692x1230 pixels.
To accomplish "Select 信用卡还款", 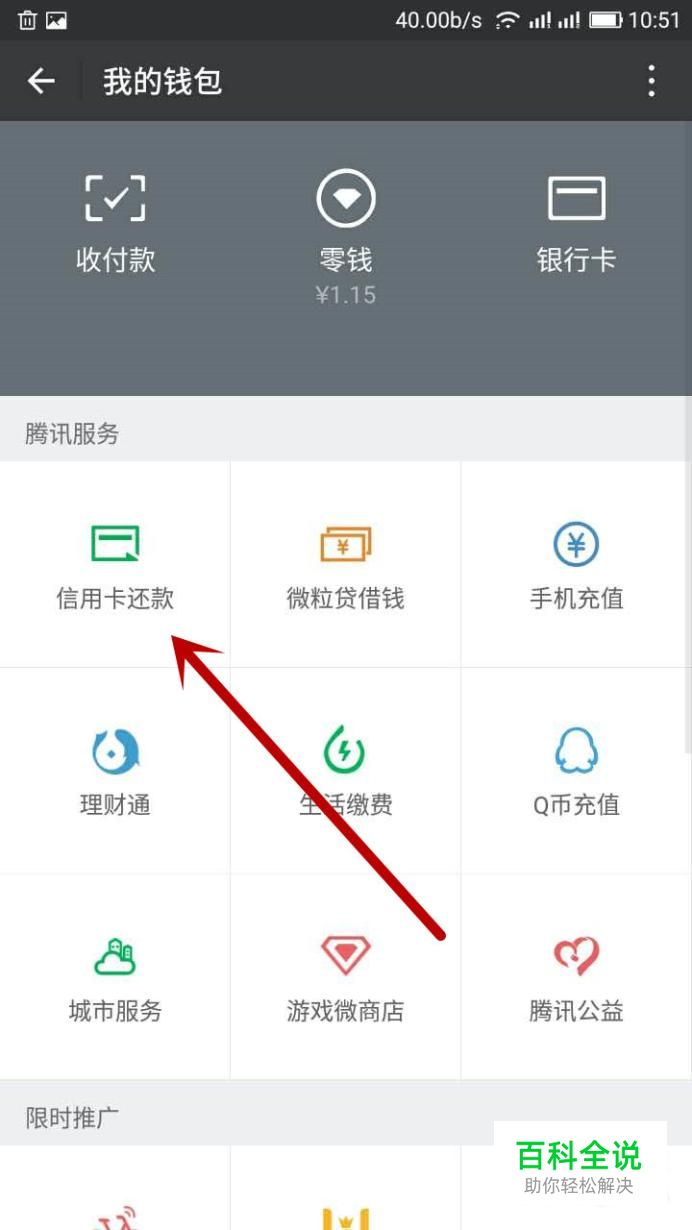I will pos(115,564).
